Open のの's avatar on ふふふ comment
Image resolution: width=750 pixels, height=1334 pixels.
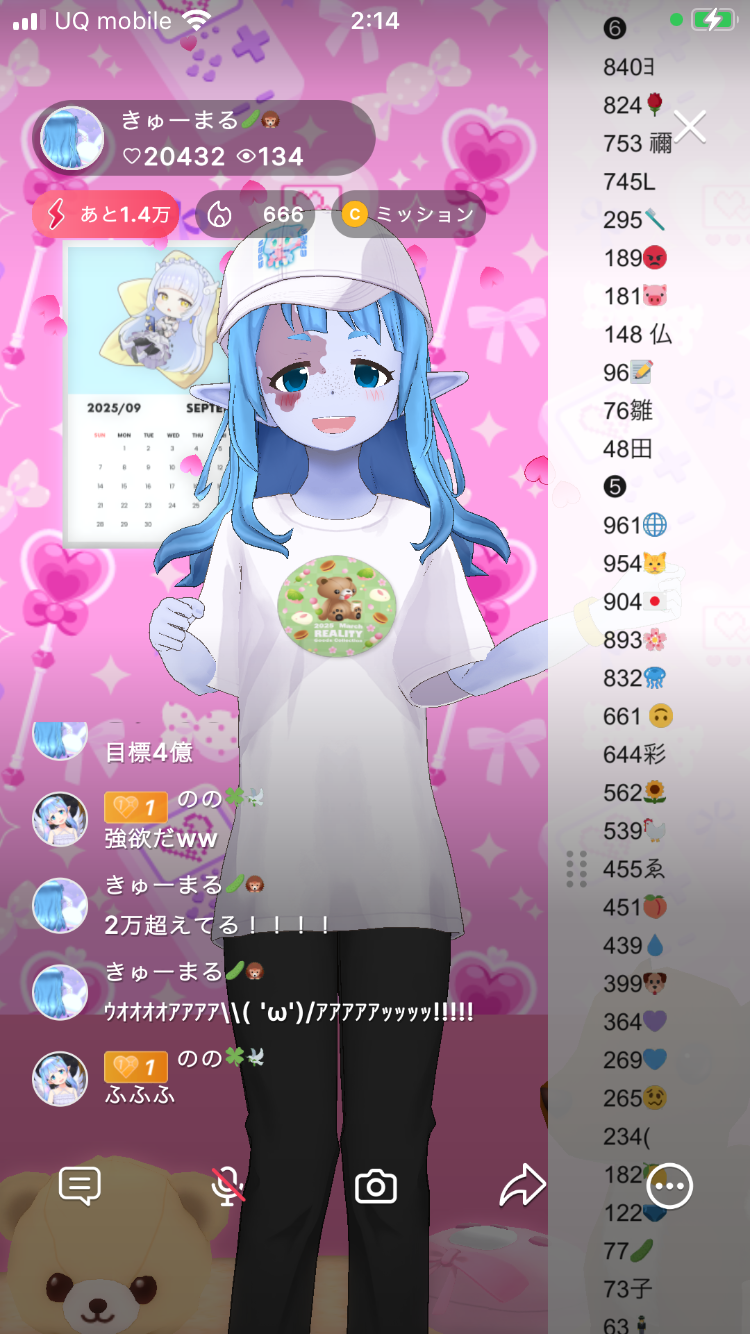[x=60, y=1078]
